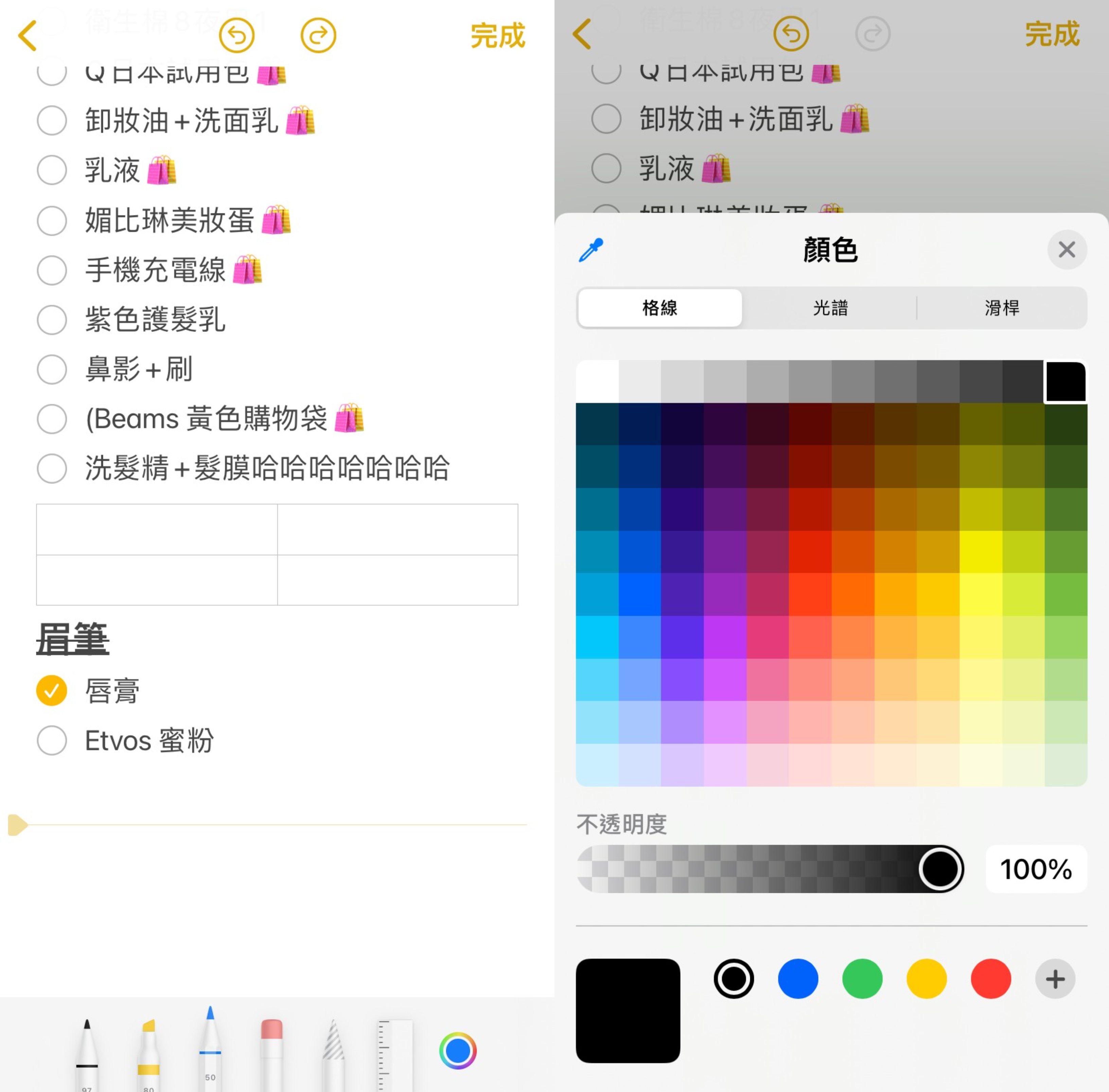The height and width of the screenshot is (1092, 1109).
Task: Check off Etvos 蜜粉 item
Action: 52,740
